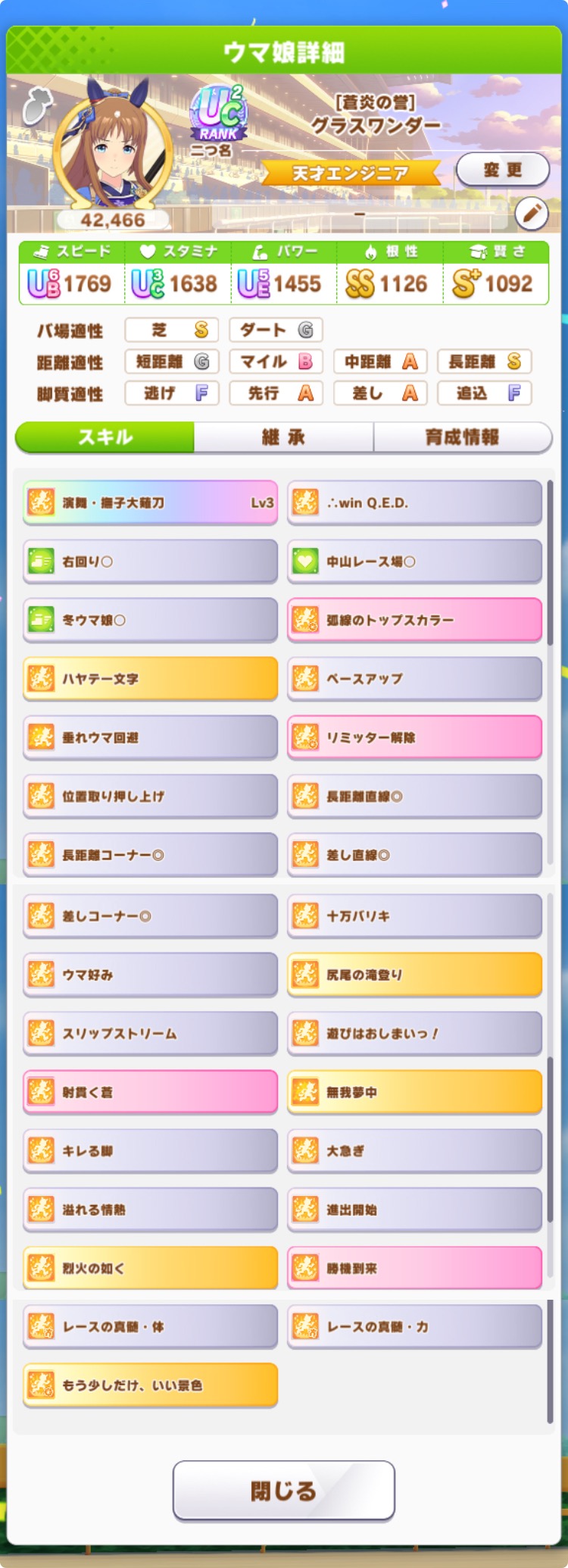568x1568 pixels.
Task: Show the もう少しだけ、いい景色 skill
Action: pyautogui.click(x=150, y=1385)
